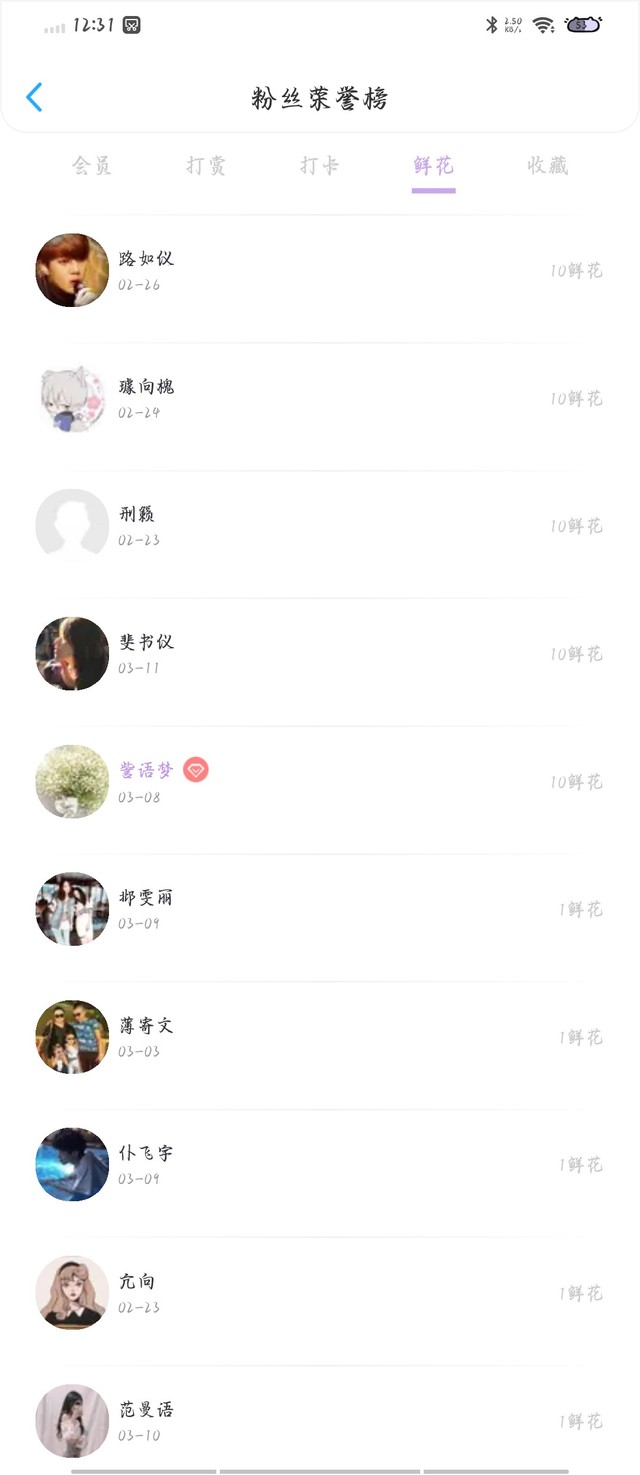The width and height of the screenshot is (640, 1475).
Task: Switch to the 收藏 tab
Action: [x=548, y=166]
